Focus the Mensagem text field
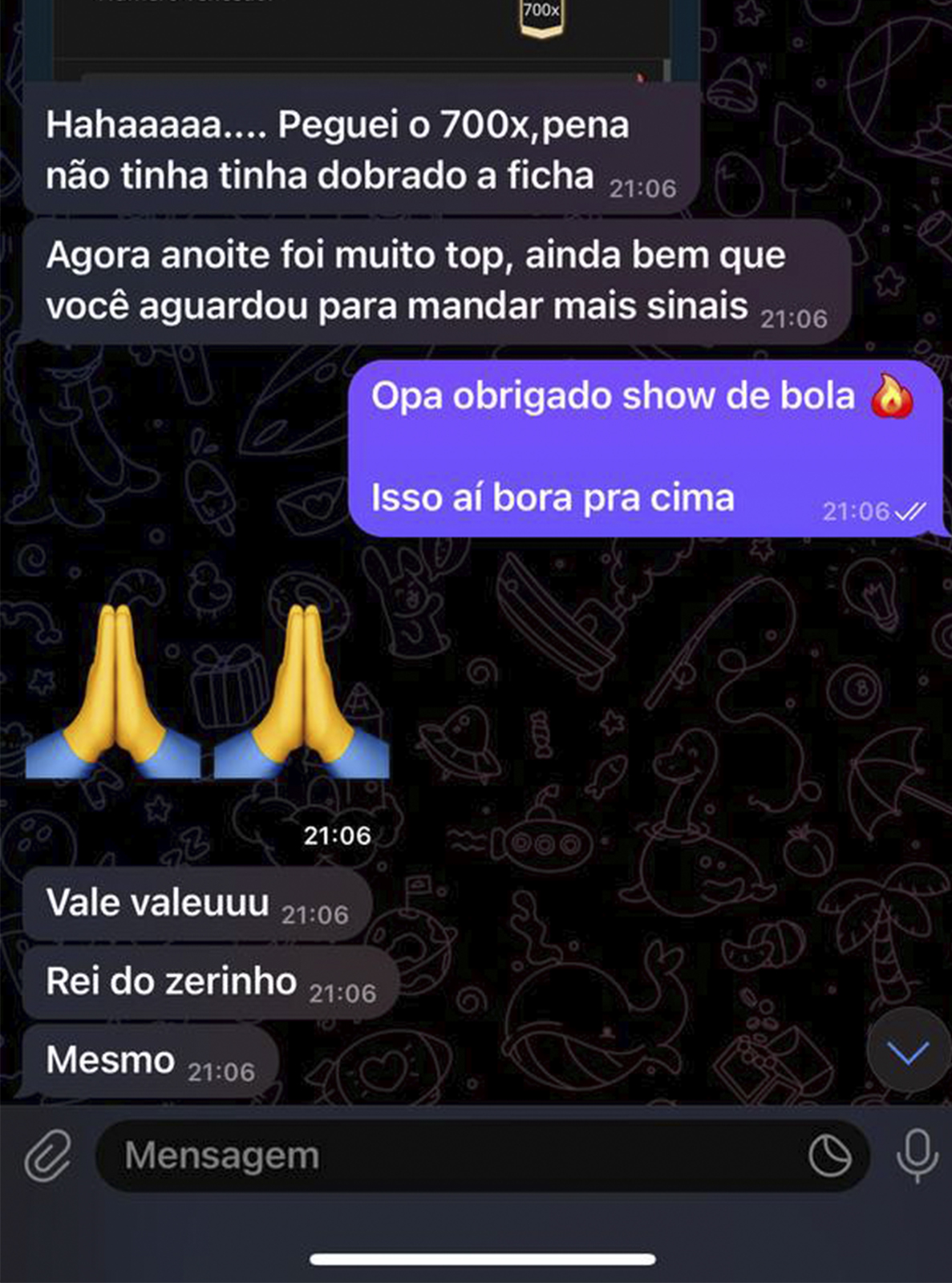The image size is (952, 1283). (449, 1156)
